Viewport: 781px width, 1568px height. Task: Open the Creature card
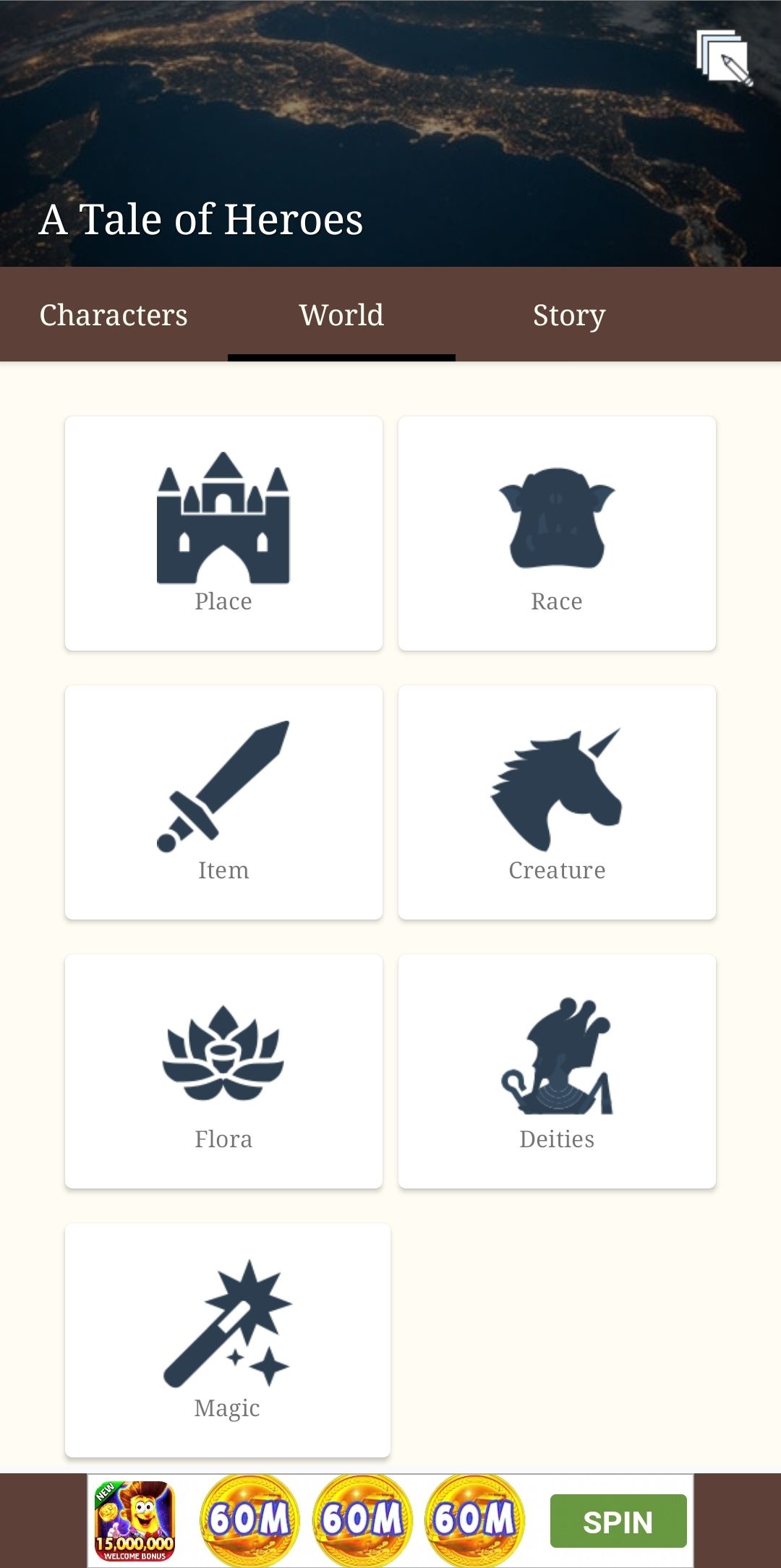point(557,802)
